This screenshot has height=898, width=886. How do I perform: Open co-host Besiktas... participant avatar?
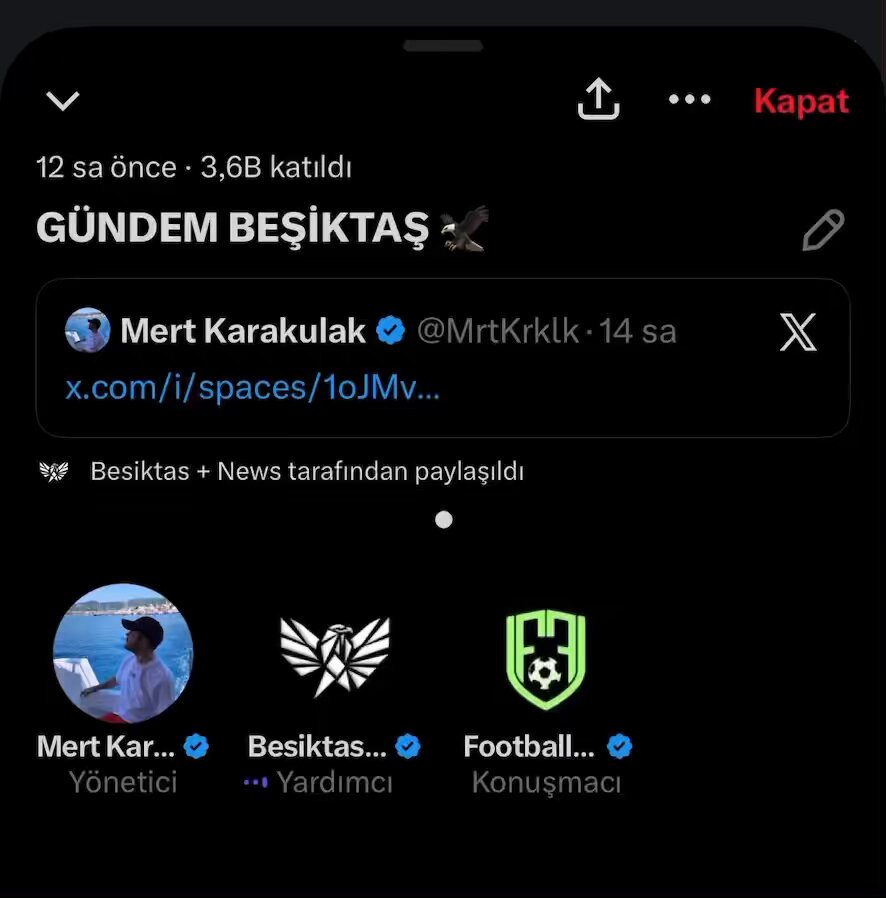(334, 657)
